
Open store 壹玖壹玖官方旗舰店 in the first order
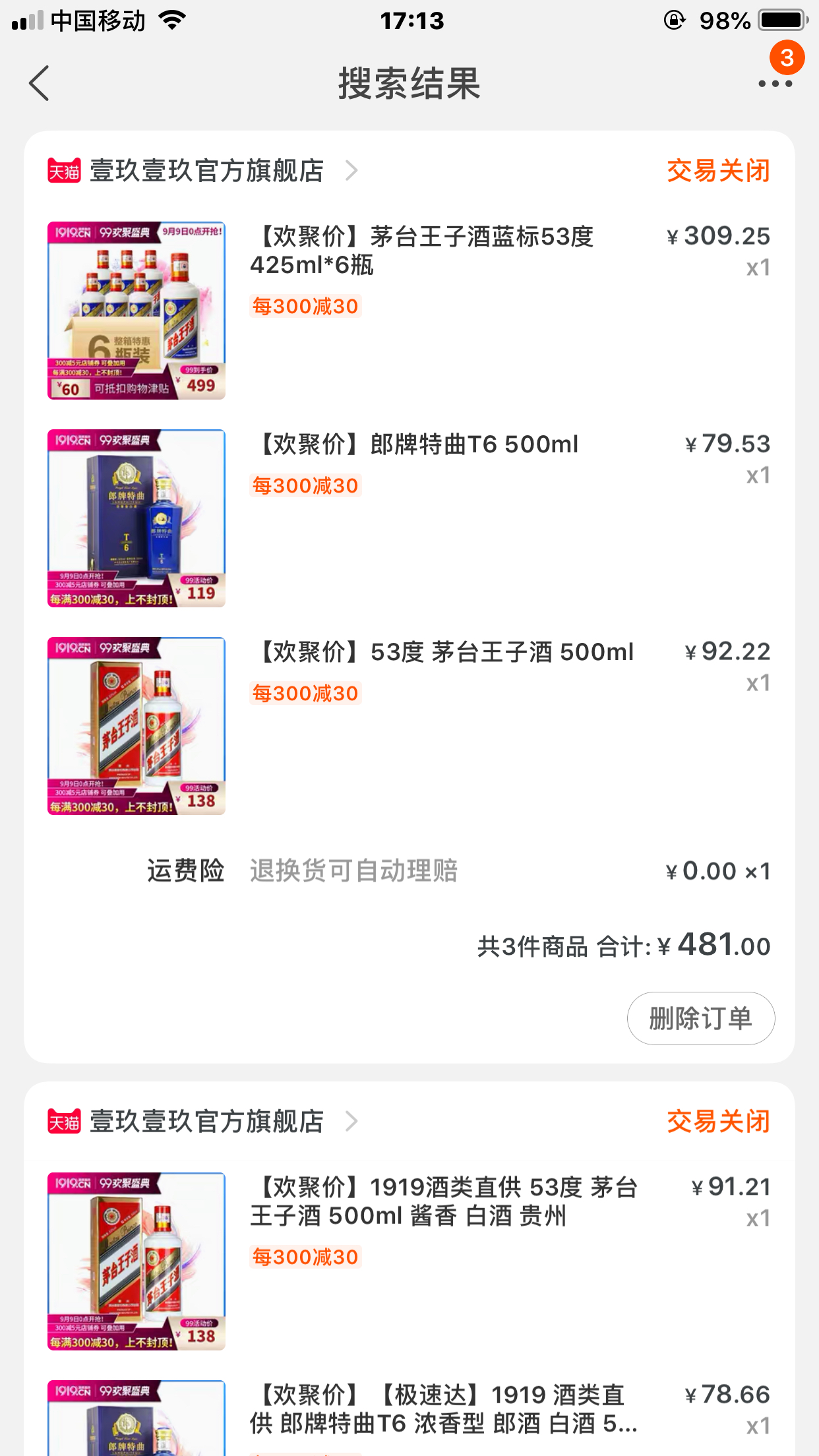pyautogui.click(x=206, y=171)
